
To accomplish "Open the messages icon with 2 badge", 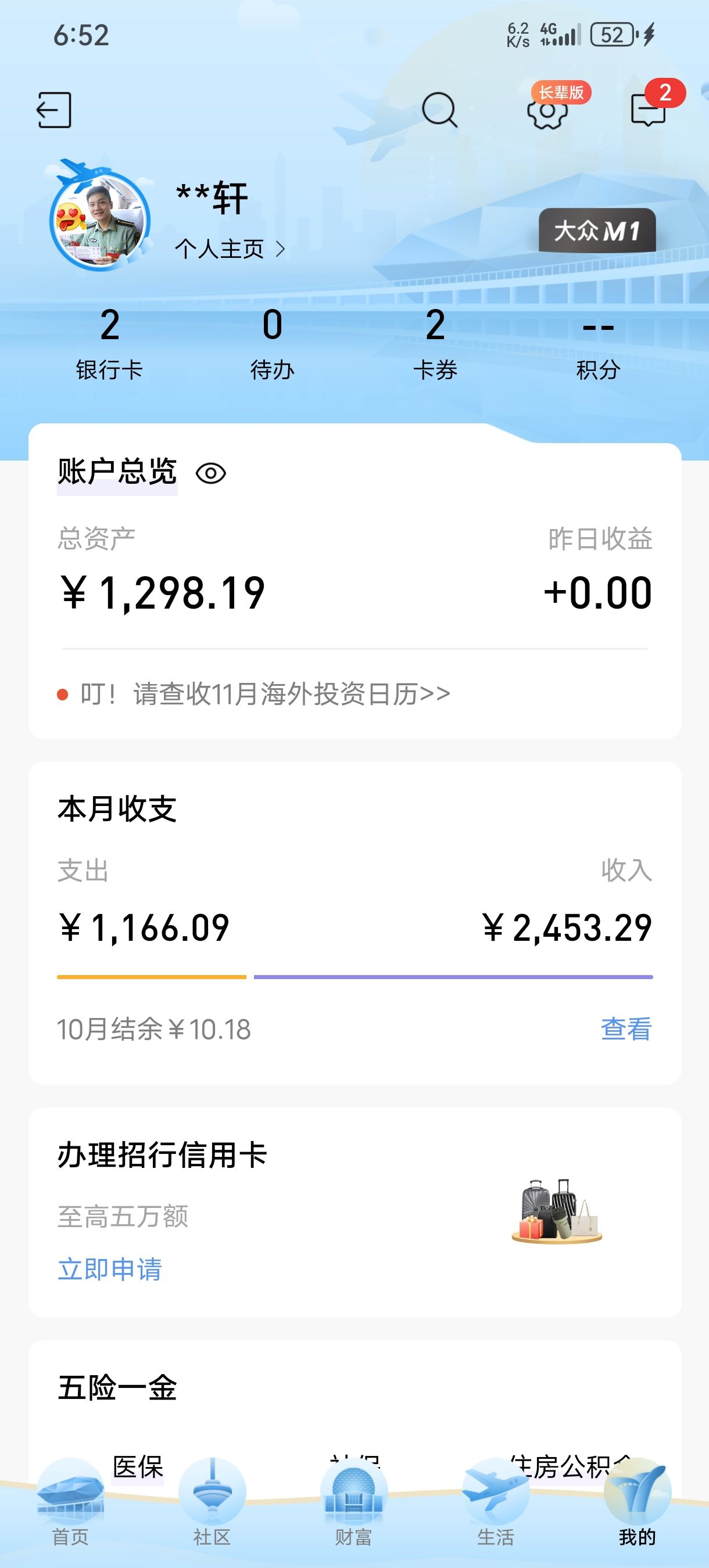I will pyautogui.click(x=648, y=110).
